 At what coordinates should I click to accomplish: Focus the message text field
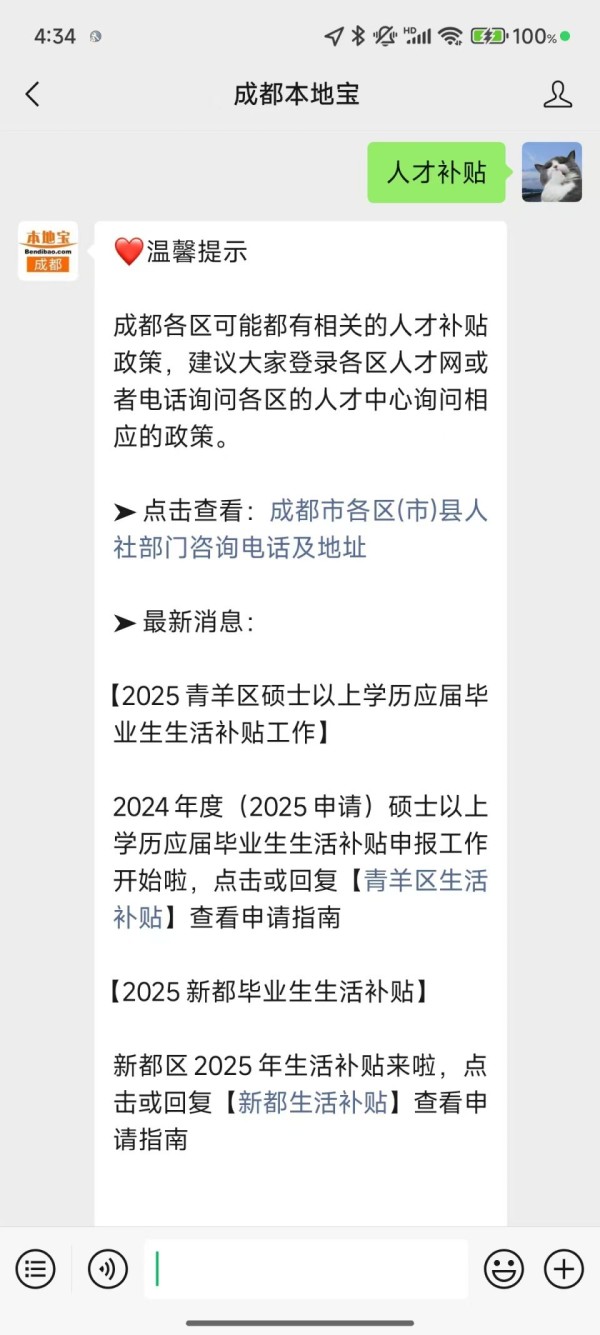click(x=306, y=1269)
